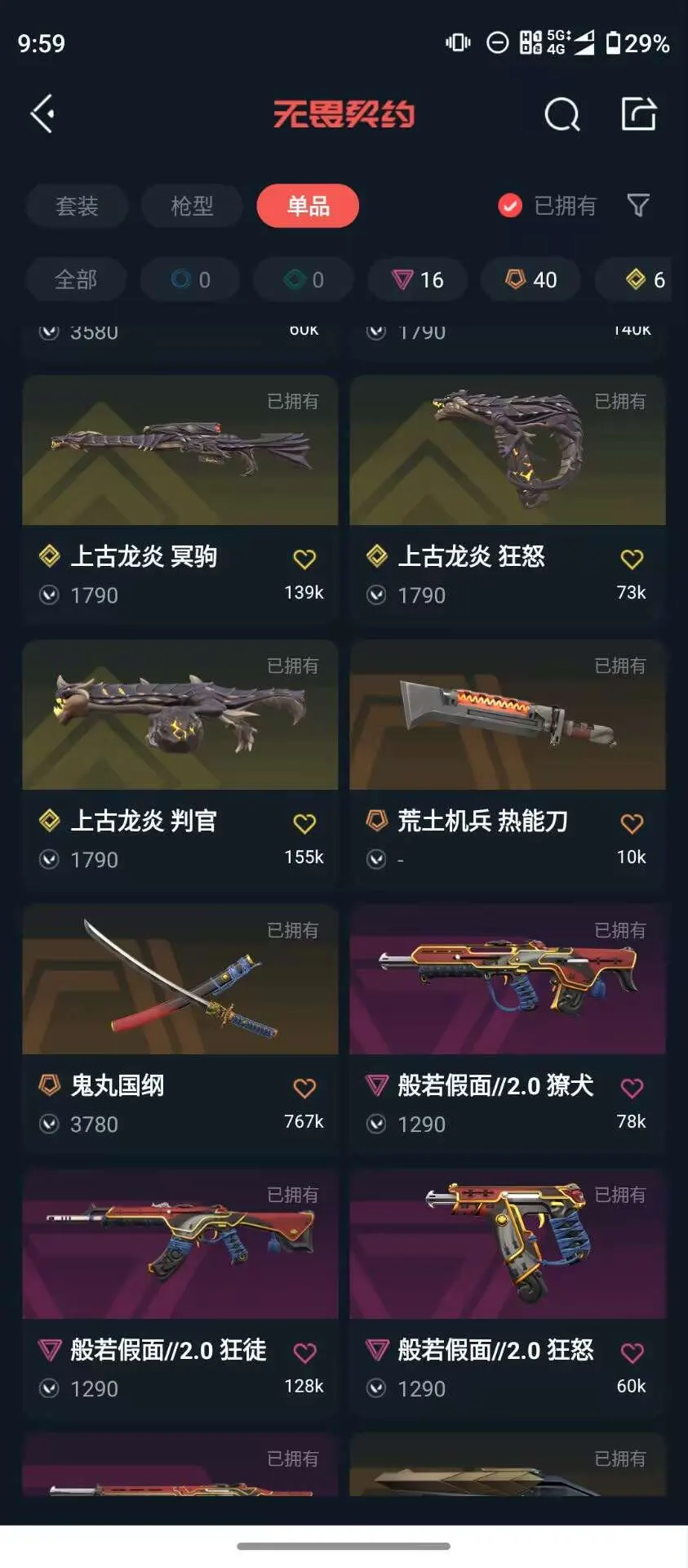Filter by the pink tier chip showing 16
The image size is (688, 1568).
point(418,280)
